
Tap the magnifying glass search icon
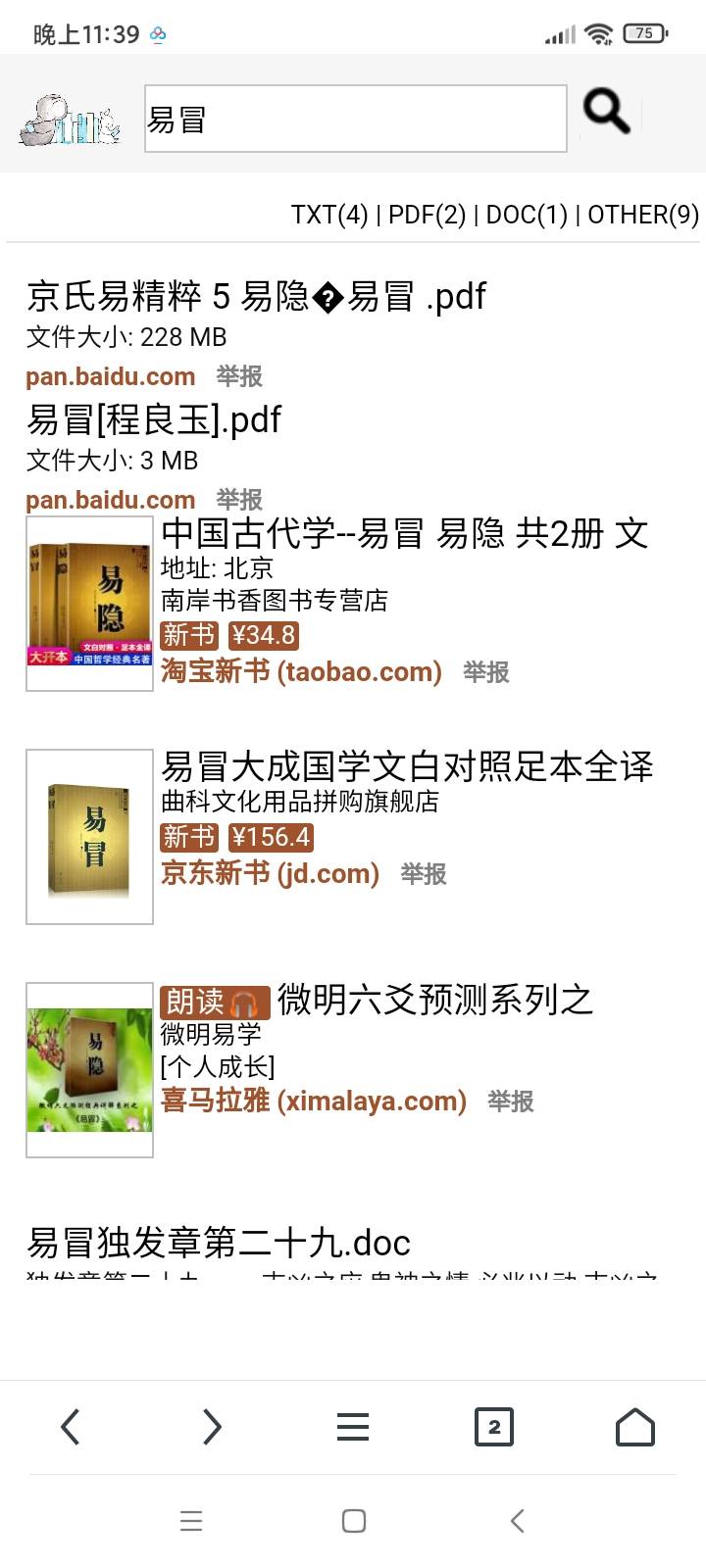pyautogui.click(x=605, y=111)
